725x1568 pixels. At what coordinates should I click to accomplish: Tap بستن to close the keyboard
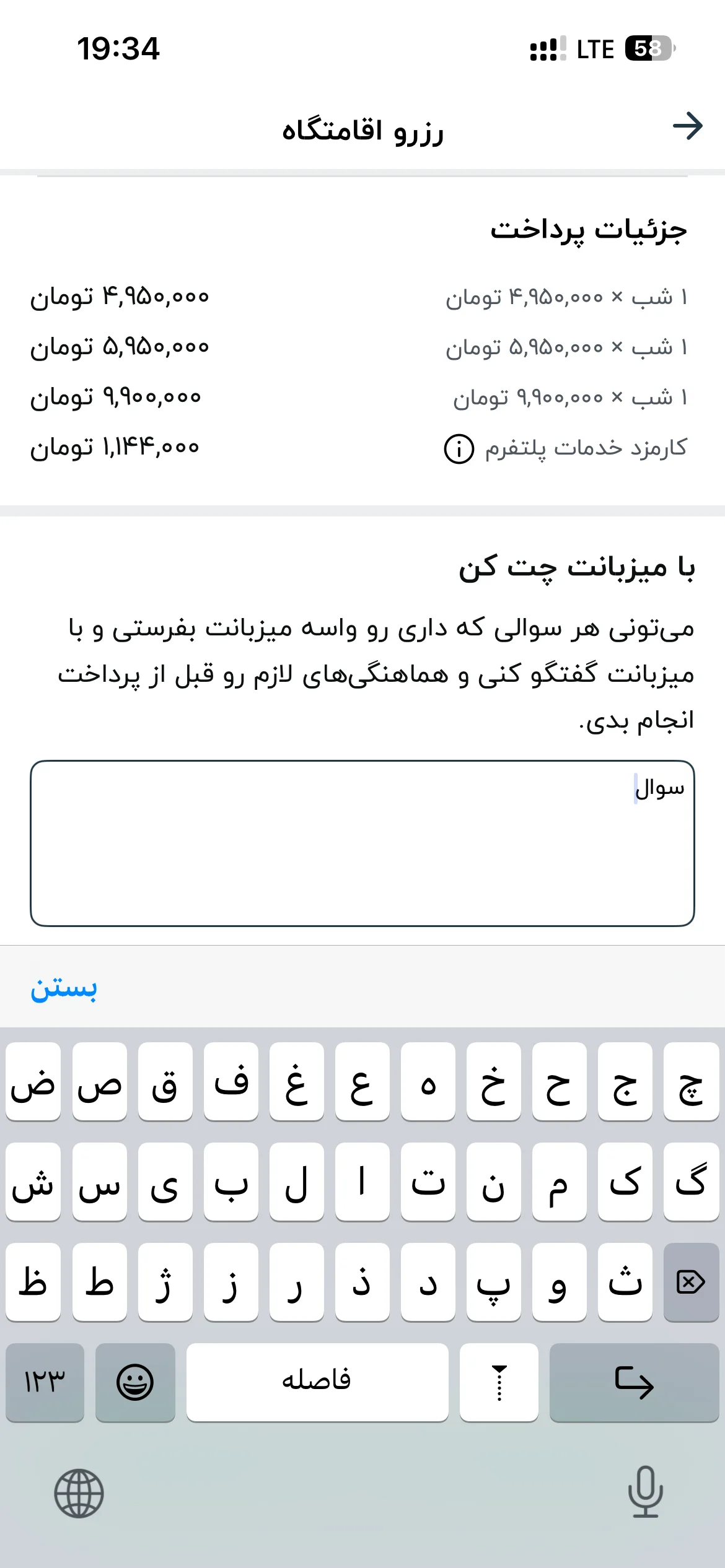(x=64, y=987)
